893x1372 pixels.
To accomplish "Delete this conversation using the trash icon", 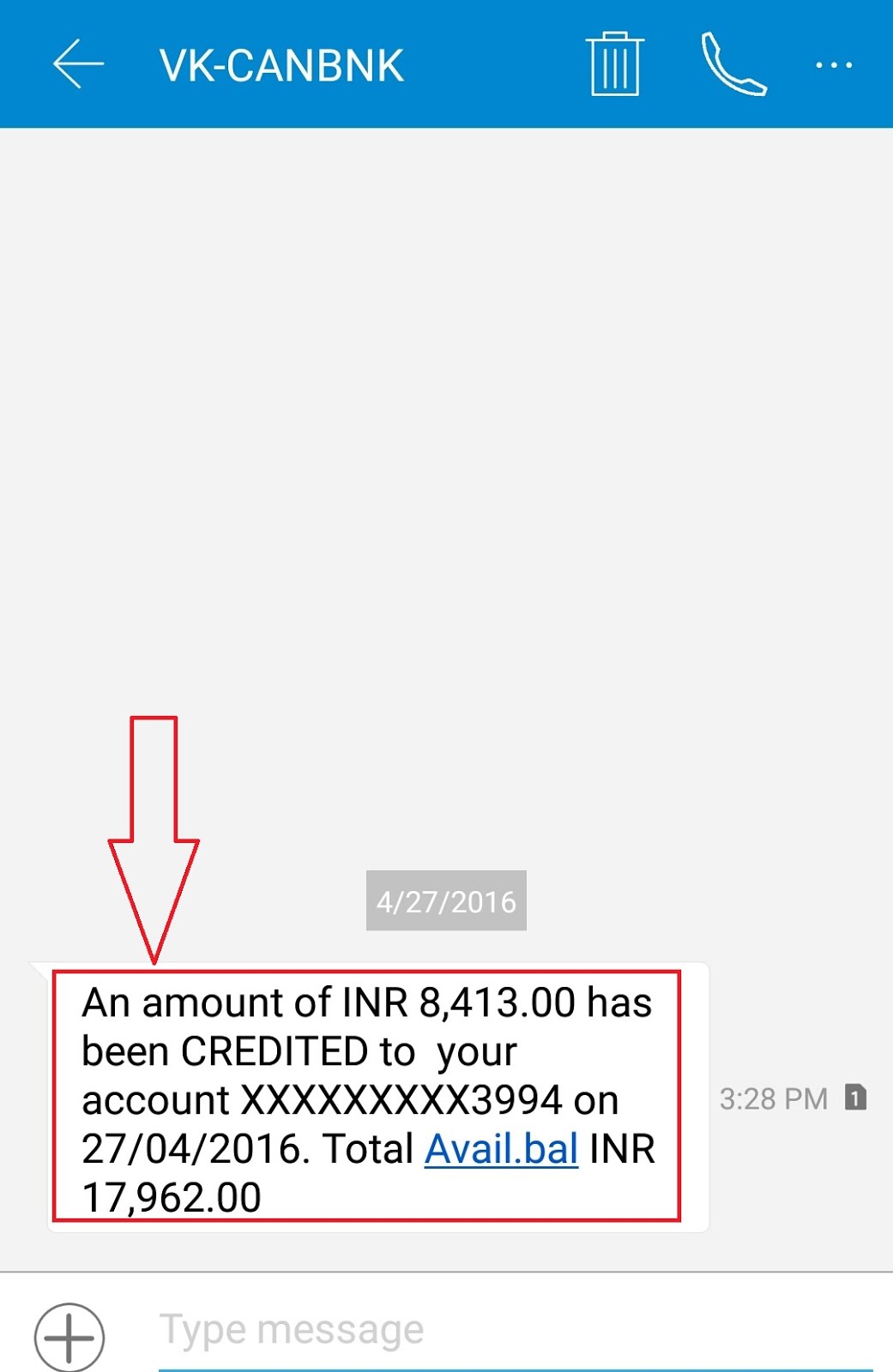I will pyautogui.click(x=614, y=64).
